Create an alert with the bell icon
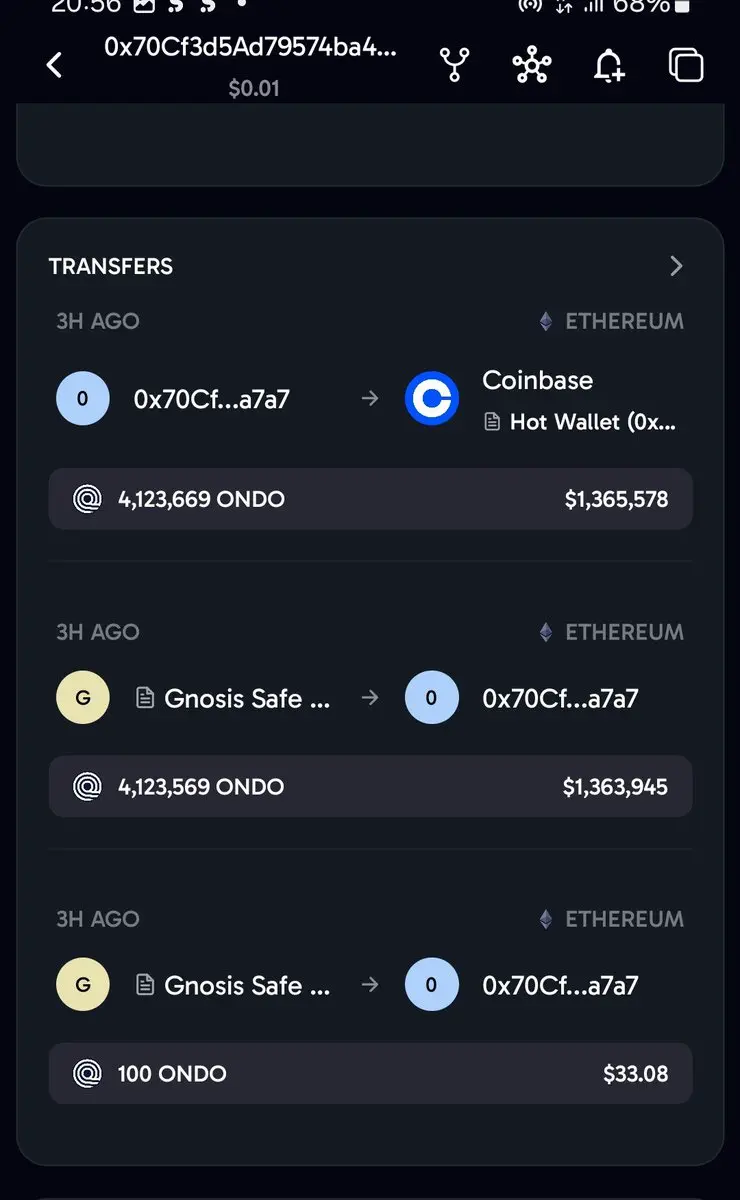This screenshot has height=1200, width=740. click(609, 65)
